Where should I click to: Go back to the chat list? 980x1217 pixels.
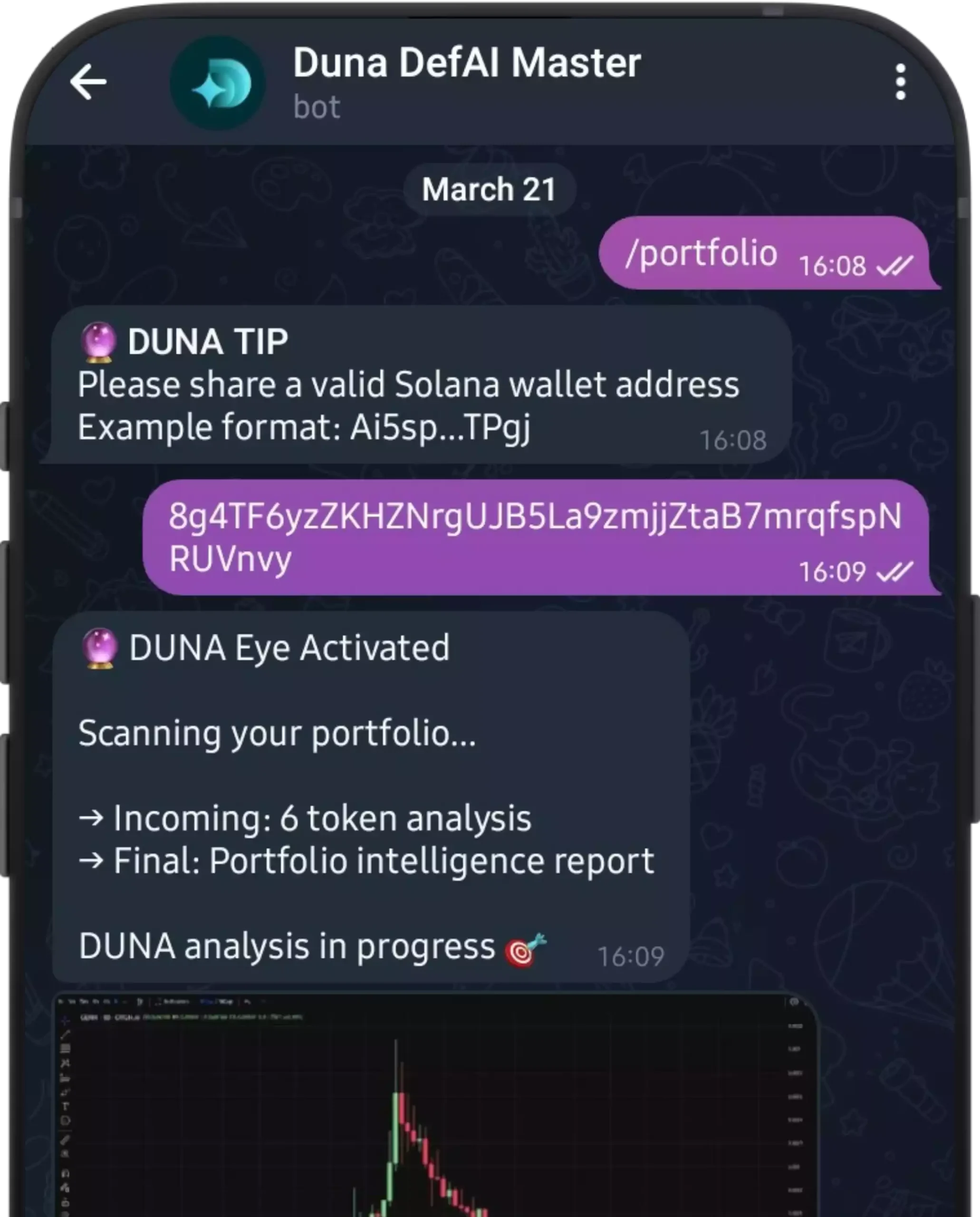click(x=88, y=82)
